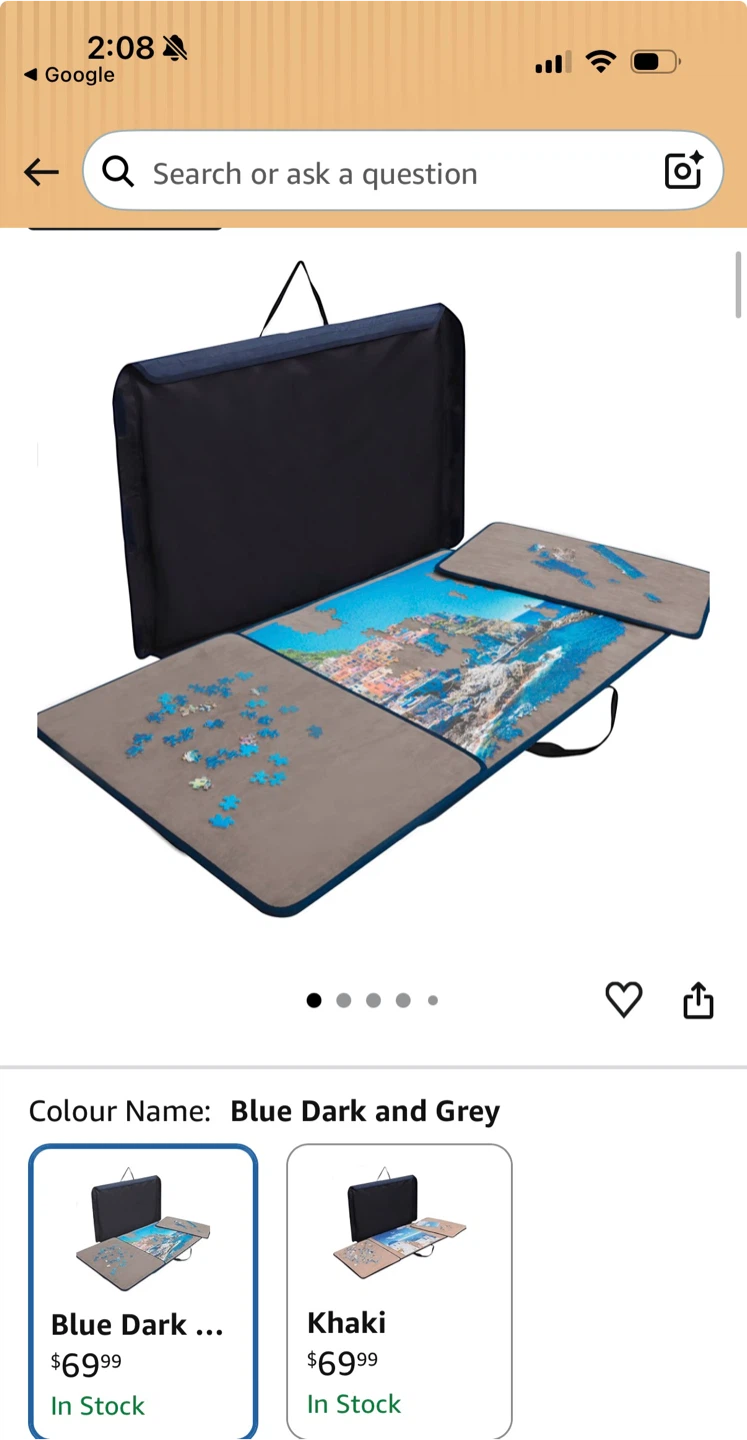This screenshot has height=1440, width=747.
Task: Open the main puzzle board product image
Action: (x=373, y=589)
